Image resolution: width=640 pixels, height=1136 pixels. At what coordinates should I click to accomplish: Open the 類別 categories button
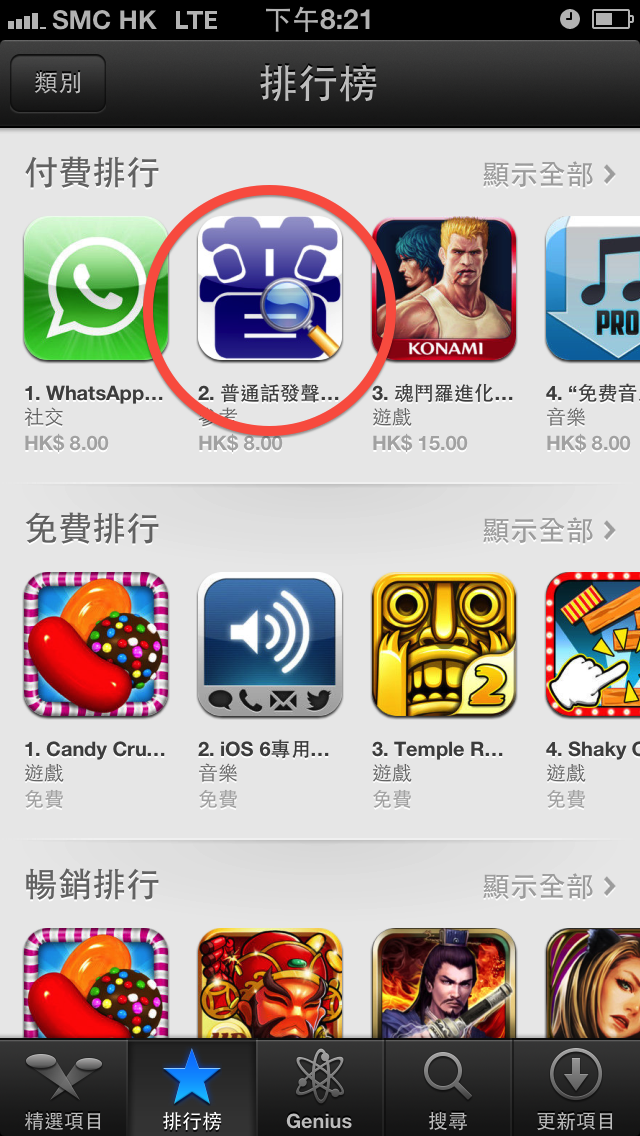58,83
